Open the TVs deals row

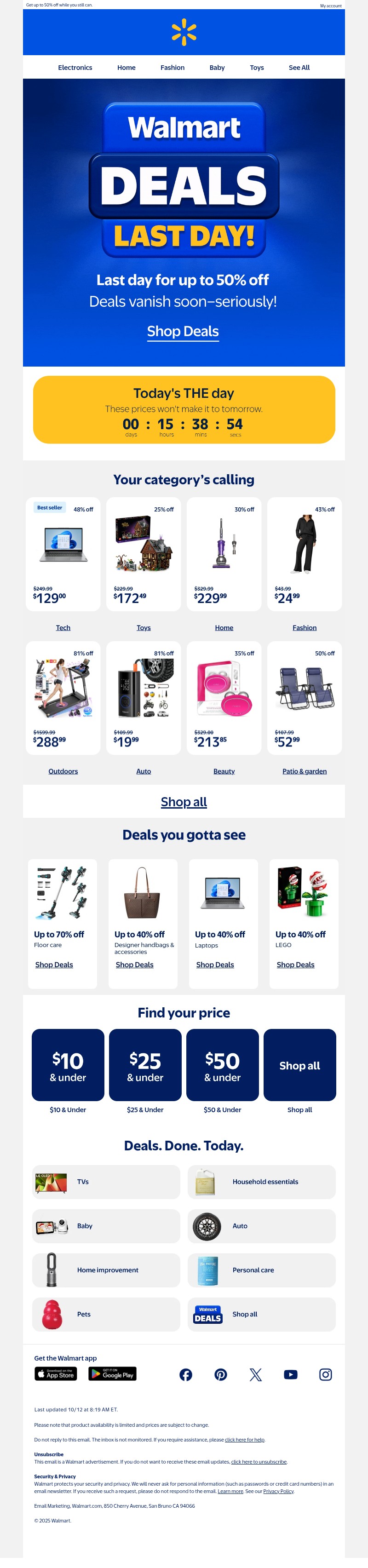[x=106, y=1182]
